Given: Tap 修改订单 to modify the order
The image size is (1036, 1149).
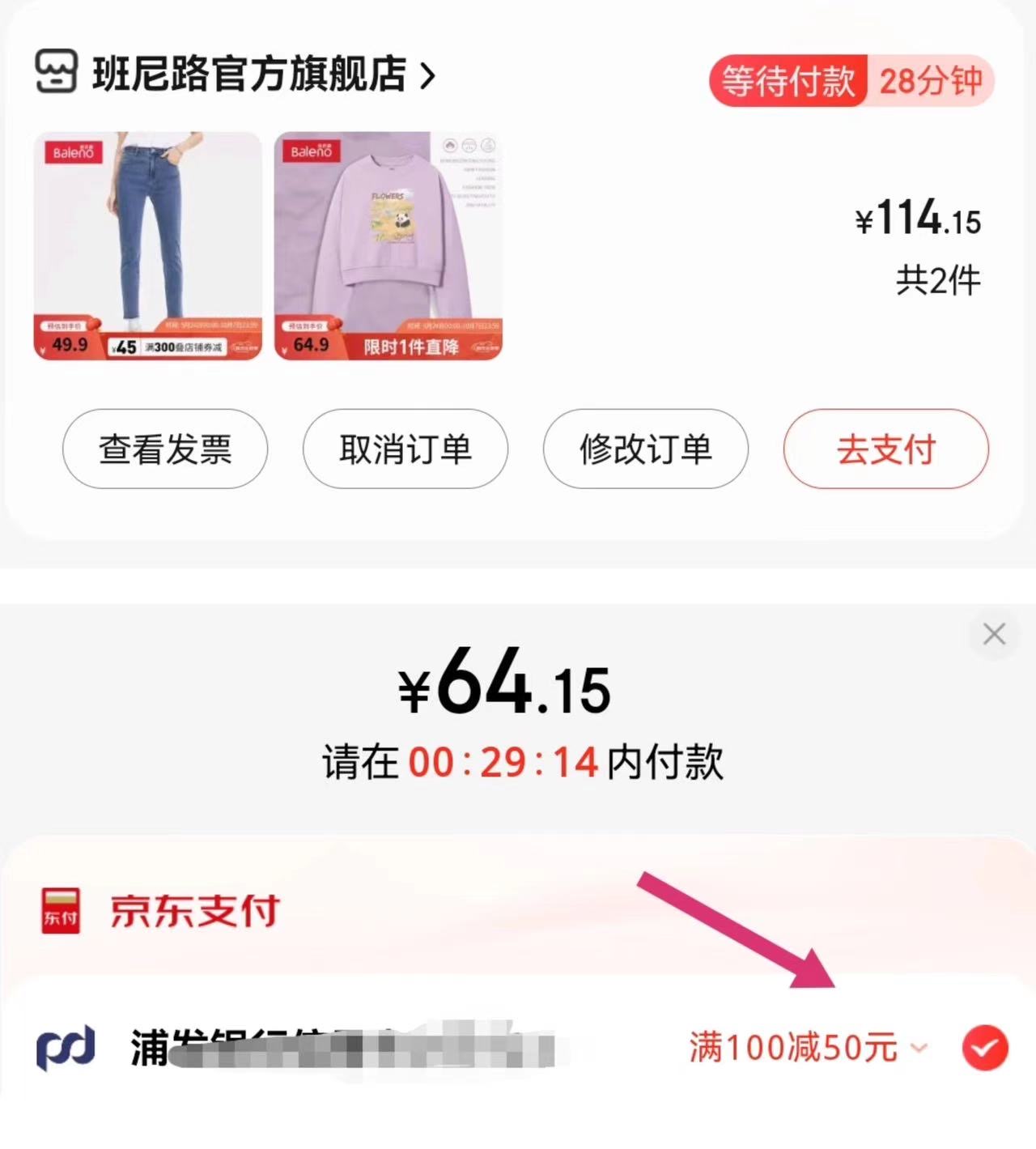Looking at the screenshot, I should [645, 449].
